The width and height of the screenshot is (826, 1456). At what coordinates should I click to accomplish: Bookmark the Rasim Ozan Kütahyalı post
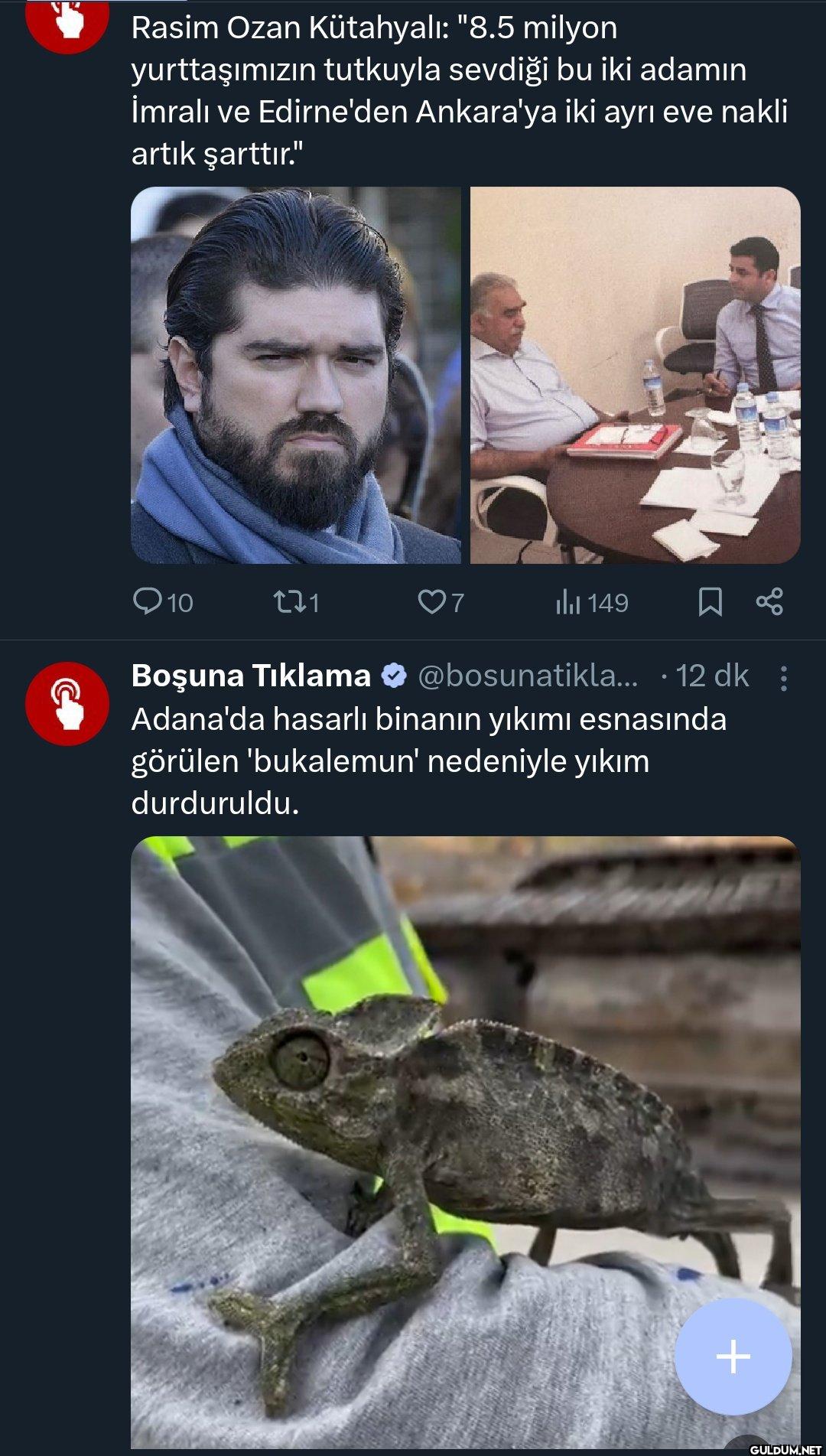point(711,601)
